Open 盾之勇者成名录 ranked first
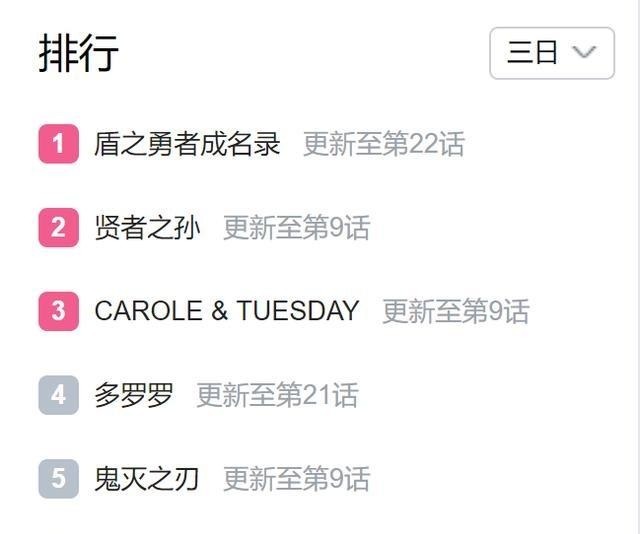 [x=187, y=144]
